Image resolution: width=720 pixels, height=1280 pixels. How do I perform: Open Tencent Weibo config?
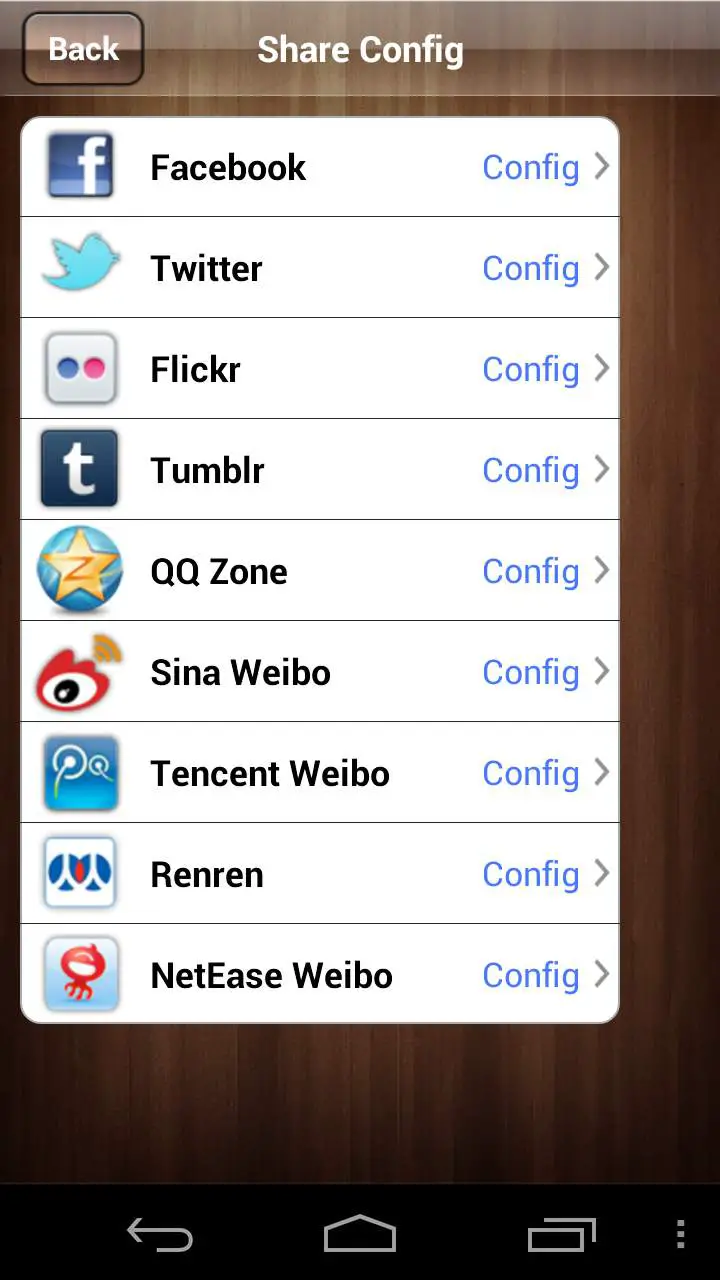(x=320, y=773)
